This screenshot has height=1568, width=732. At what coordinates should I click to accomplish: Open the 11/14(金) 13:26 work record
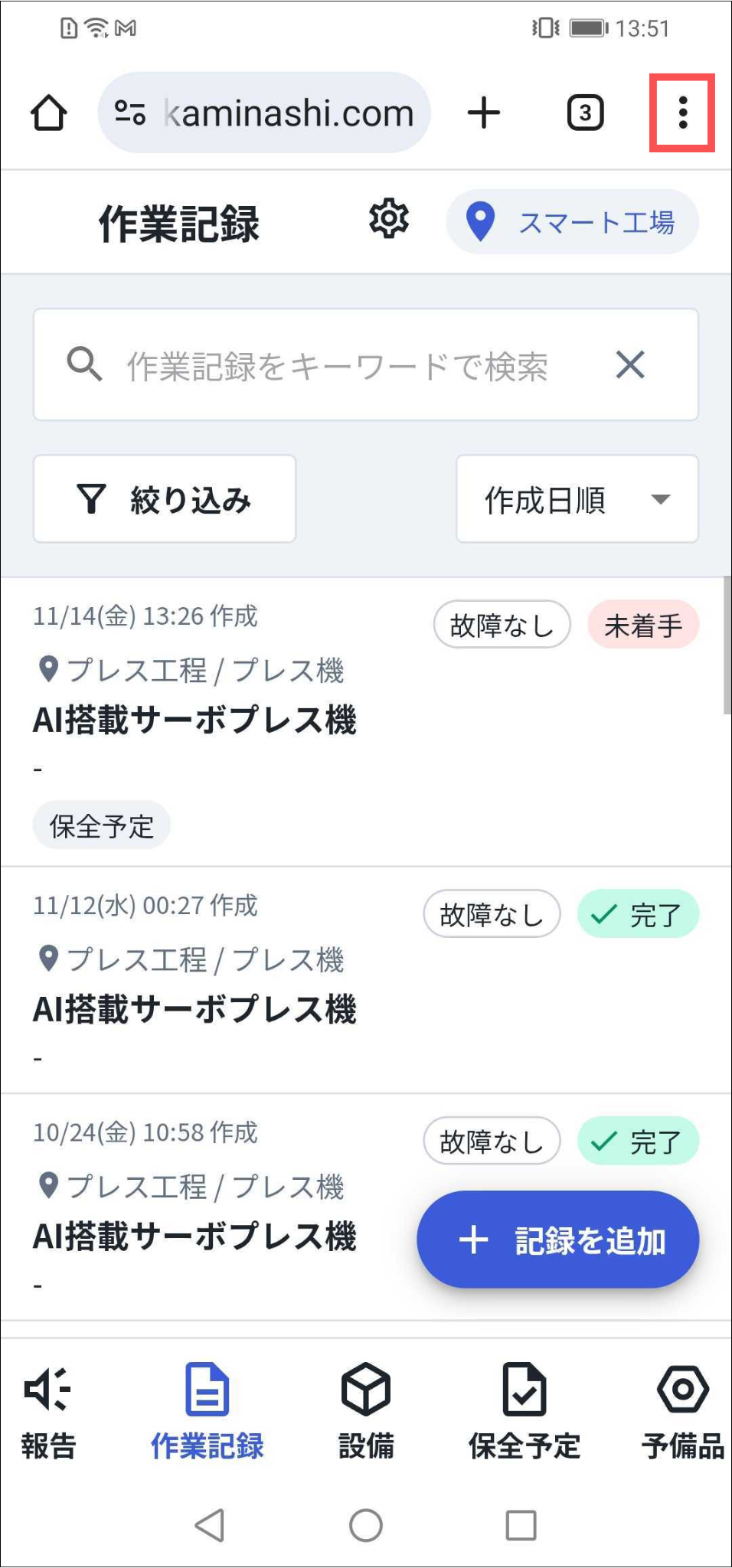coord(230,720)
